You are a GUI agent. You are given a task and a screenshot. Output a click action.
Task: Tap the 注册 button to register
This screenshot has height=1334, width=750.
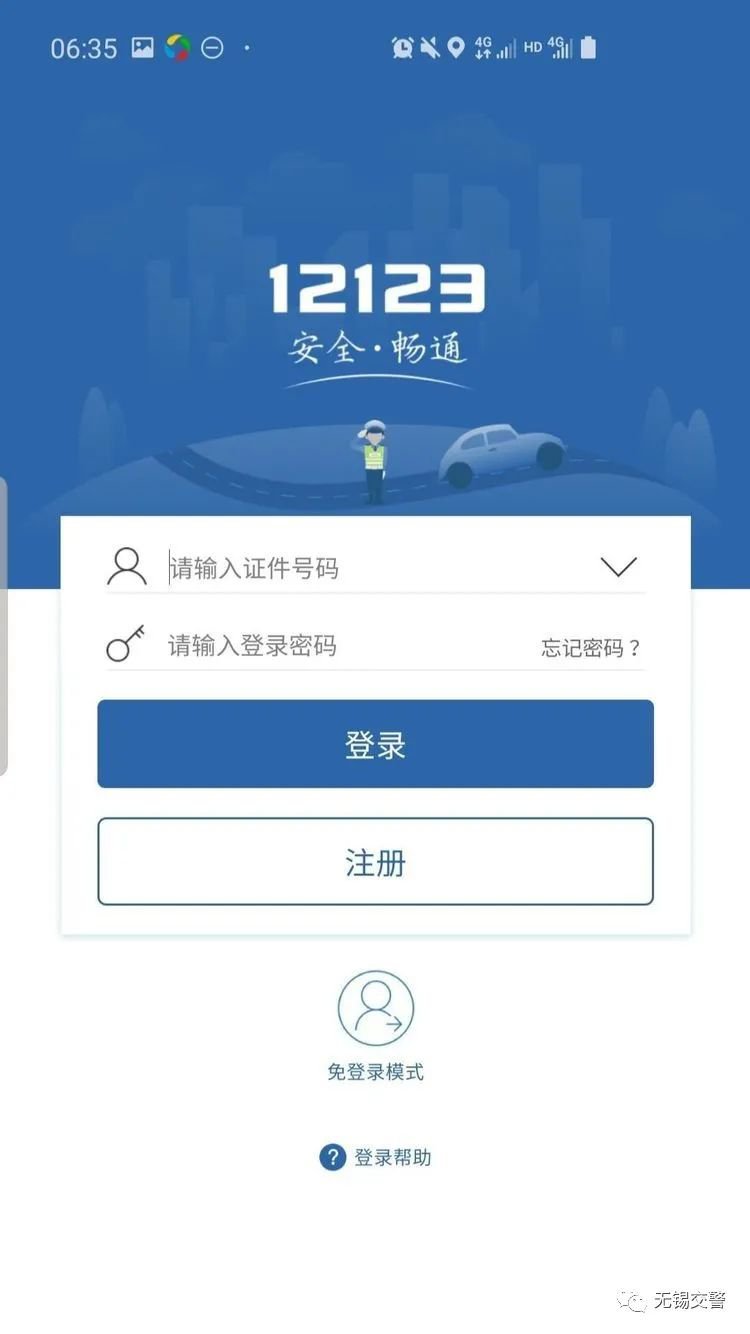point(375,862)
